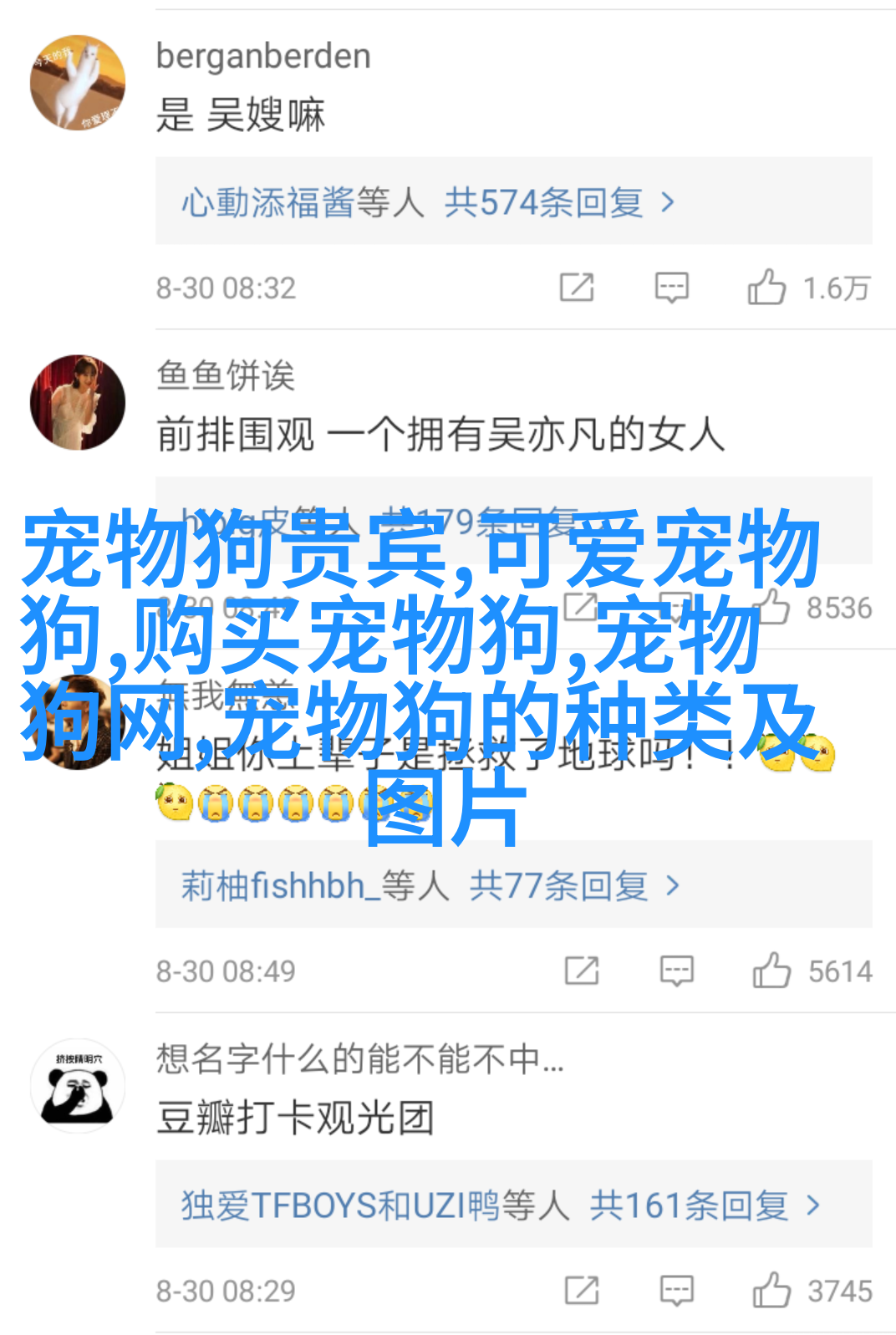Open the panda avatar's profile
Image resolution: width=896 pixels, height=1335 pixels.
(78, 1086)
